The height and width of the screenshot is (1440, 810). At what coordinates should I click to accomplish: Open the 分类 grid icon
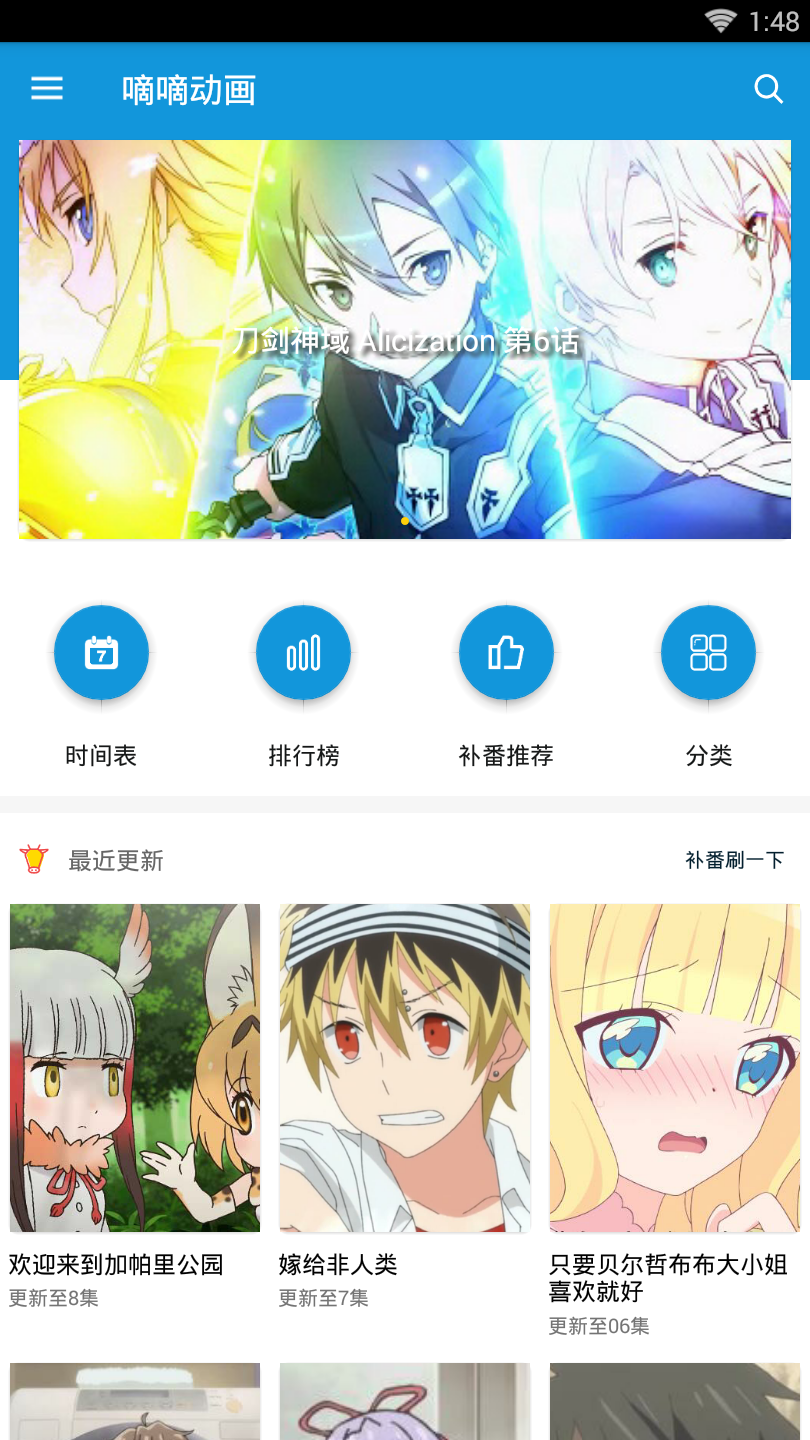[x=708, y=652]
